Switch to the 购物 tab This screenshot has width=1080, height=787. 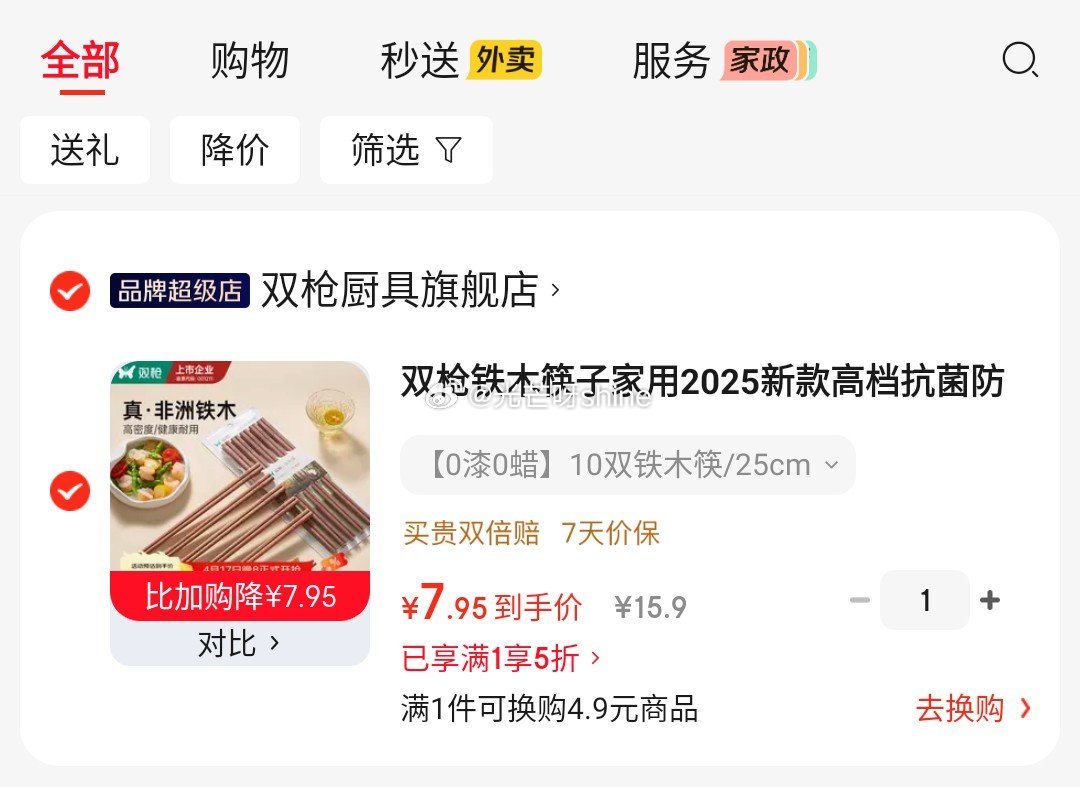coord(249,61)
